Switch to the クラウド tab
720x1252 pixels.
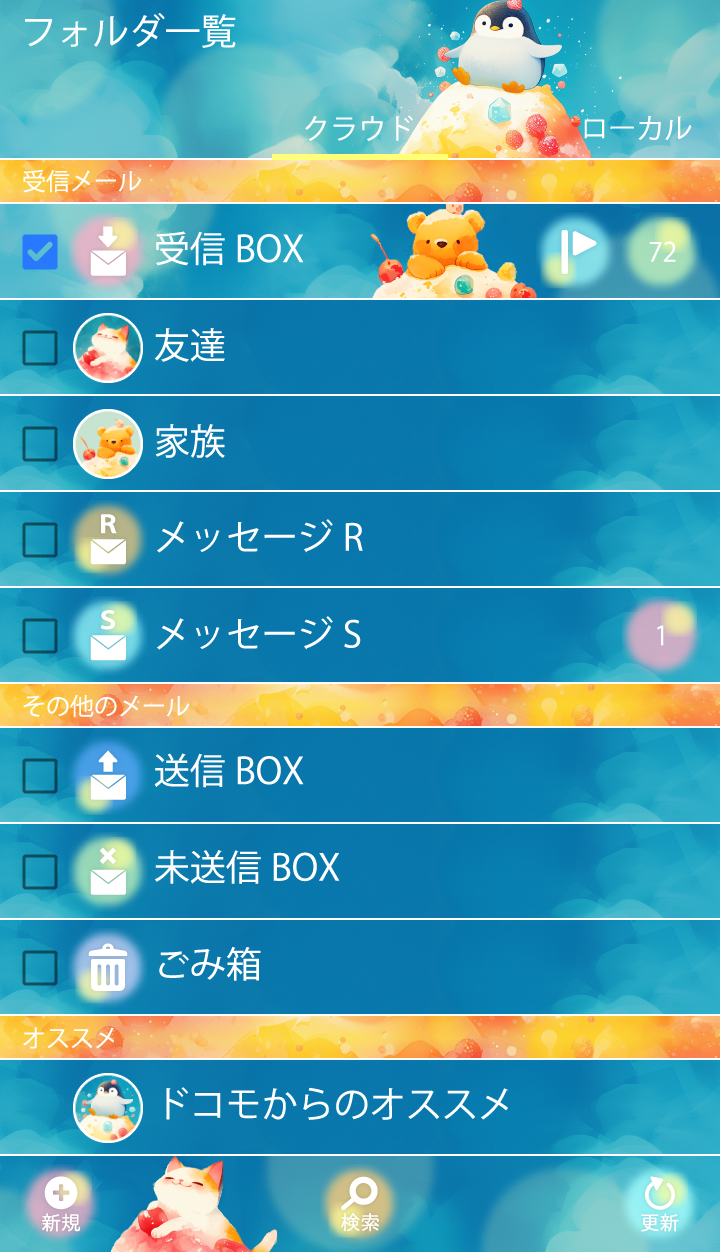(358, 129)
